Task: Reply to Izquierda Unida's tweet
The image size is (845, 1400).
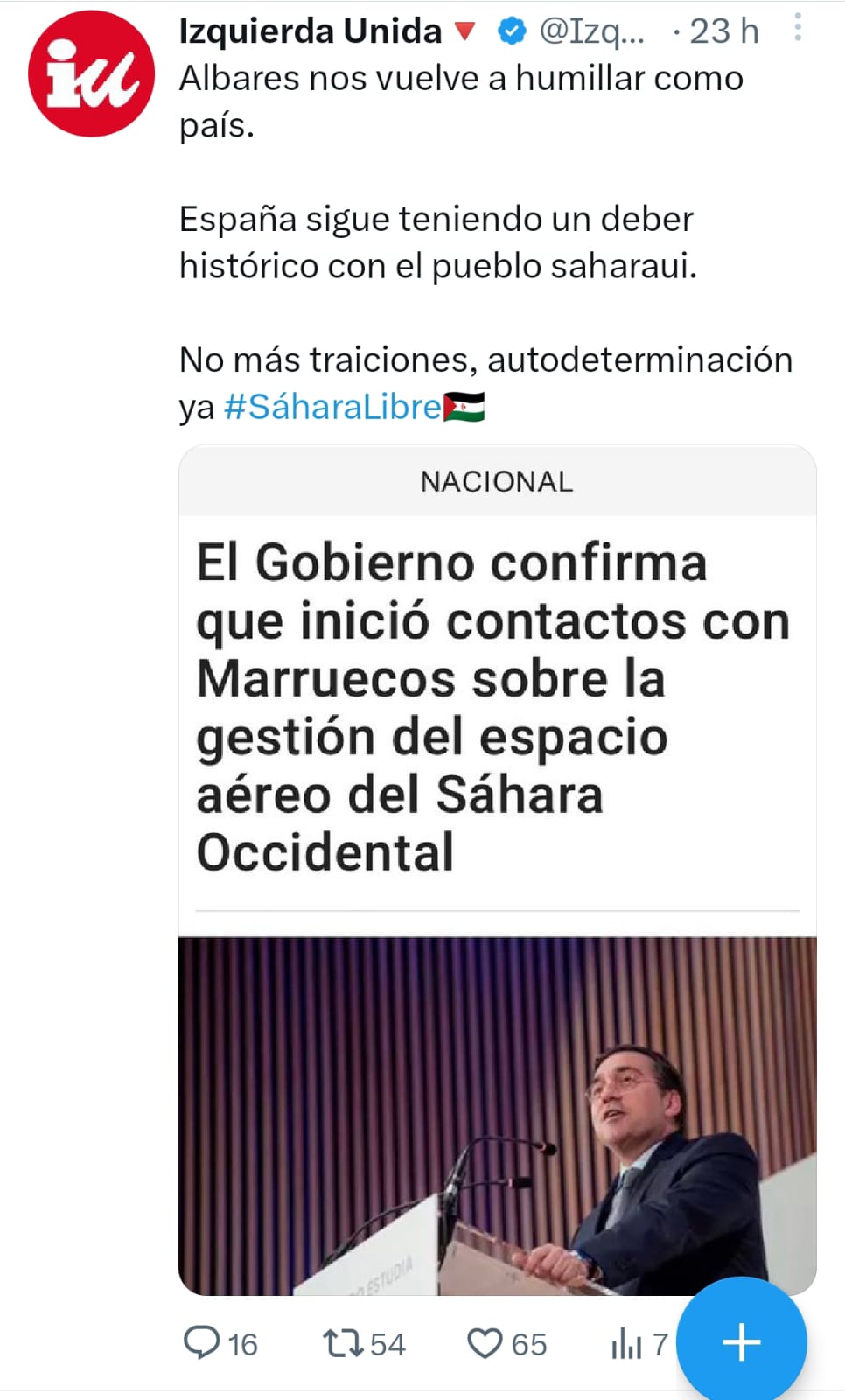Action: 202,1342
